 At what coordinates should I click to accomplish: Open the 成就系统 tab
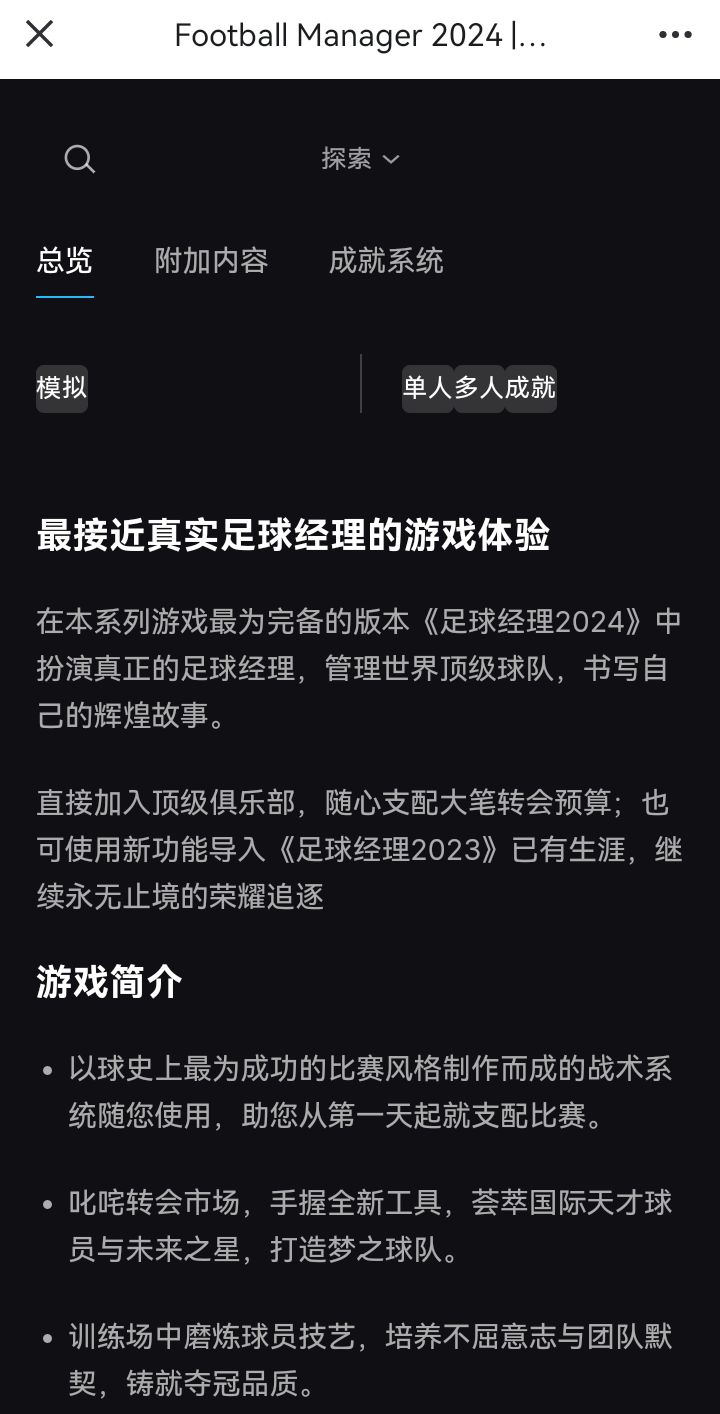(386, 261)
